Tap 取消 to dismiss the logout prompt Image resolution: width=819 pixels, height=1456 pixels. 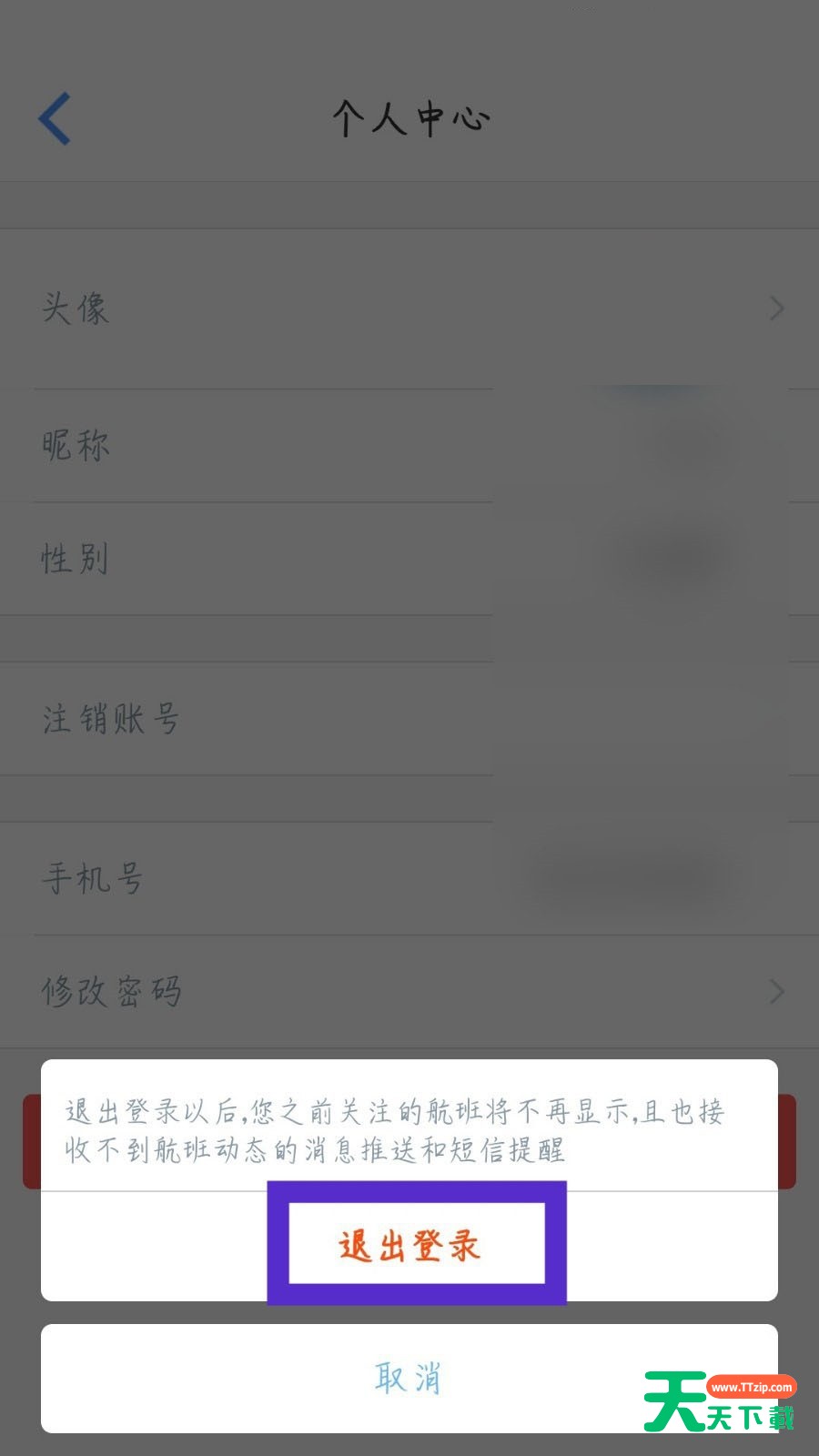408,1378
